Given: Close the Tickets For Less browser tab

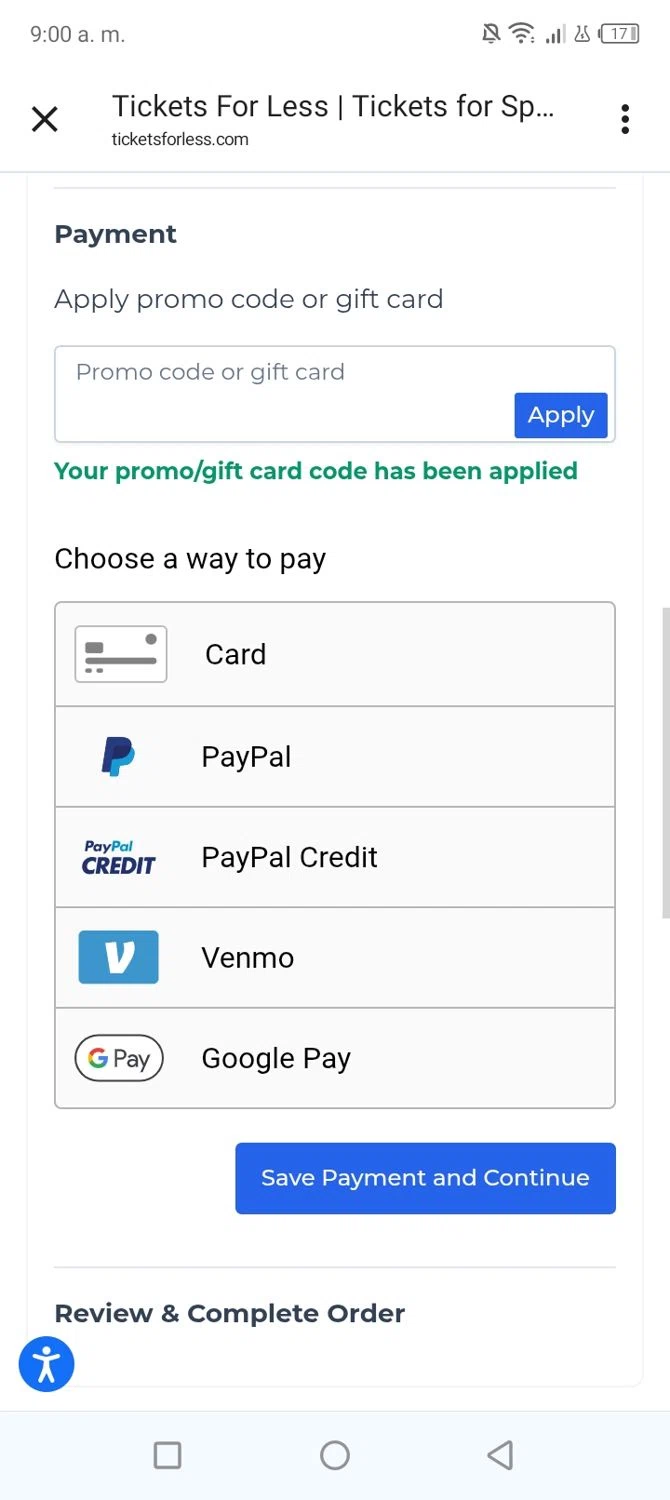Looking at the screenshot, I should click(x=45, y=120).
